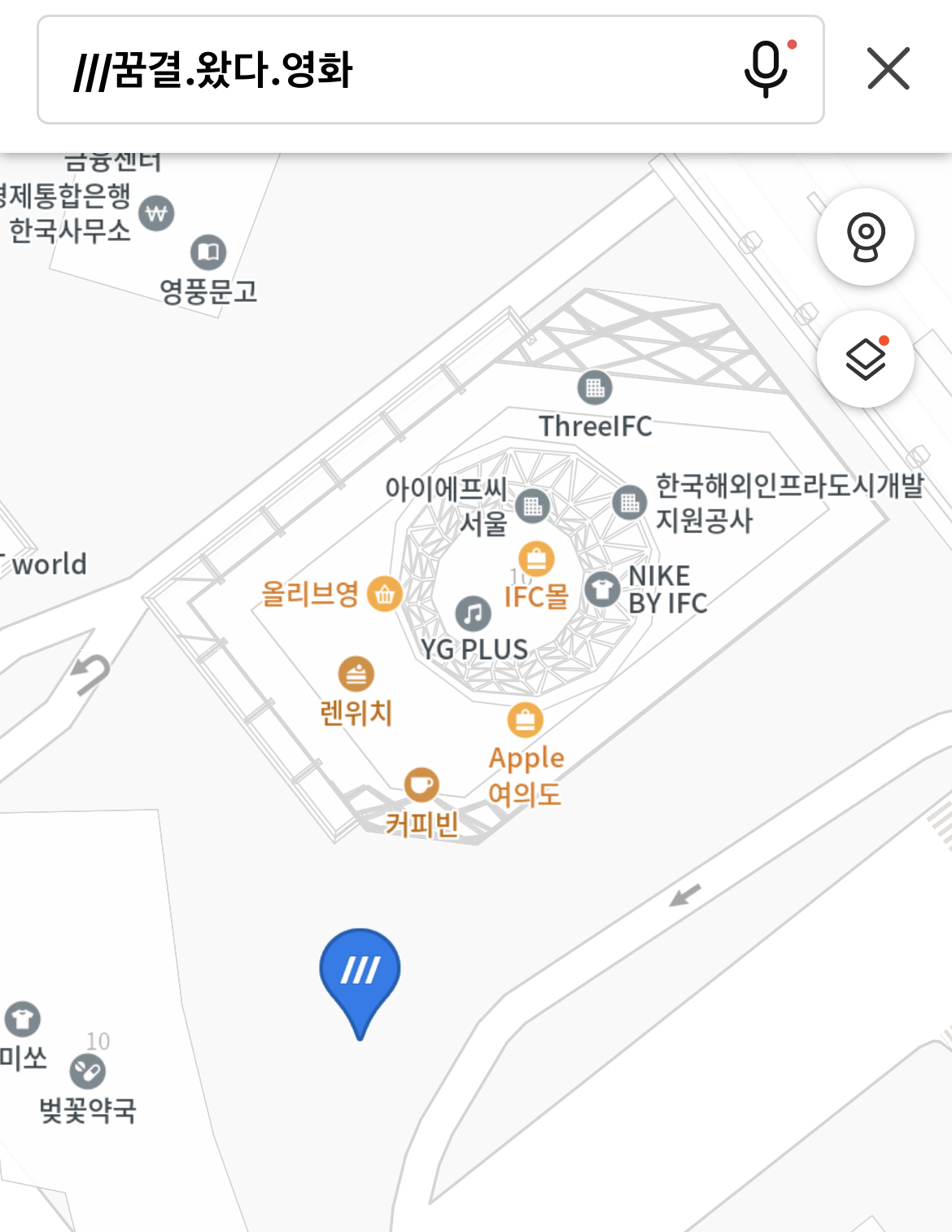Select the 영풍문고 bookstore marker

pos(208,252)
